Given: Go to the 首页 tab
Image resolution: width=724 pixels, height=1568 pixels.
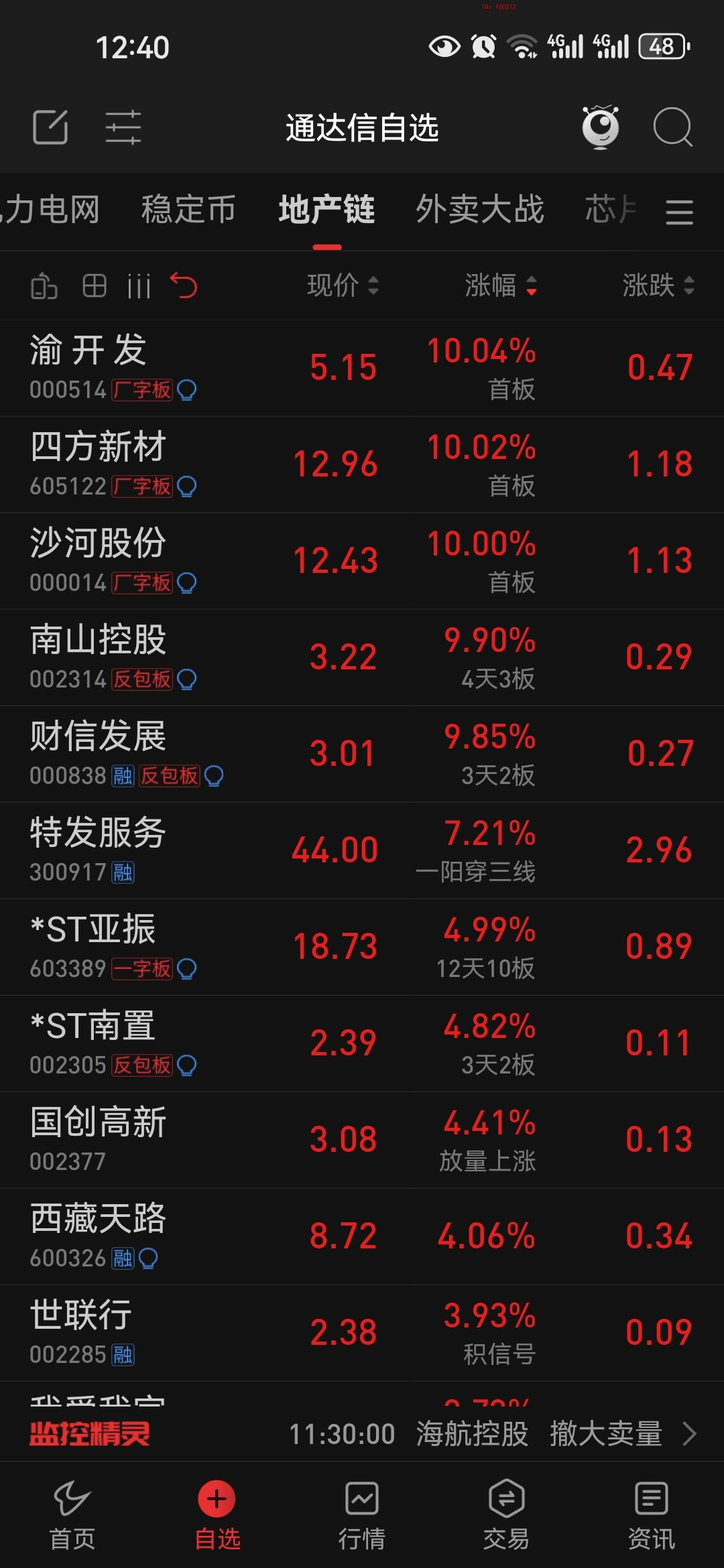Looking at the screenshot, I should (x=72, y=1514).
